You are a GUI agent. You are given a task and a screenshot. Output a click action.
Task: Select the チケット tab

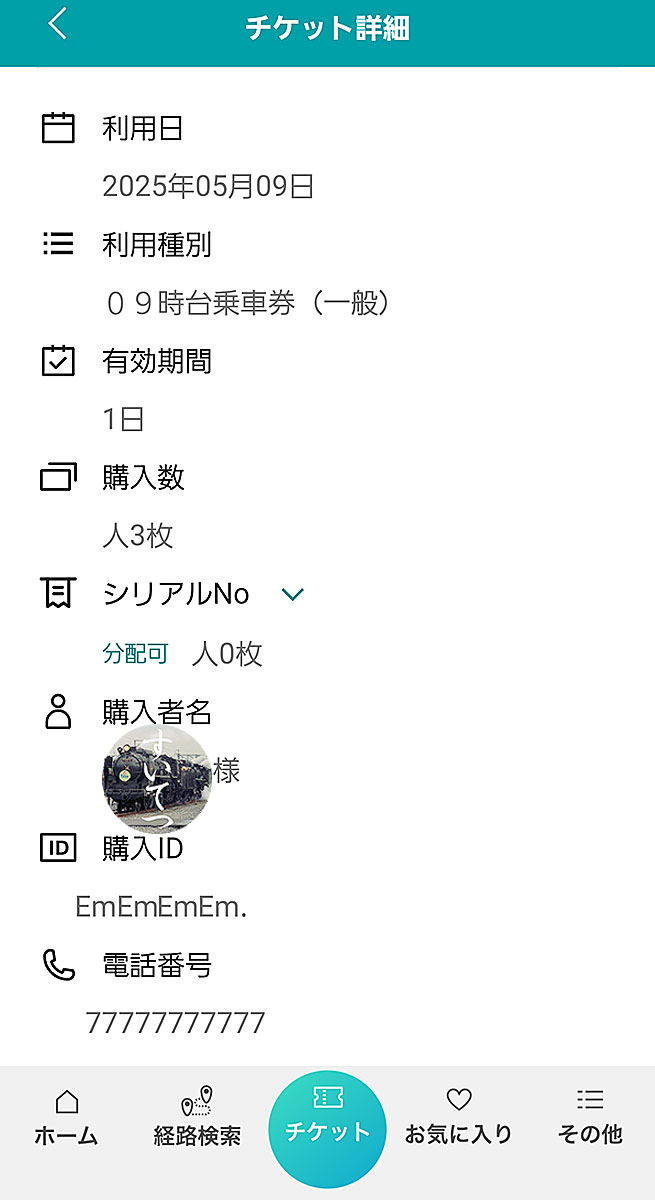tap(327, 1130)
